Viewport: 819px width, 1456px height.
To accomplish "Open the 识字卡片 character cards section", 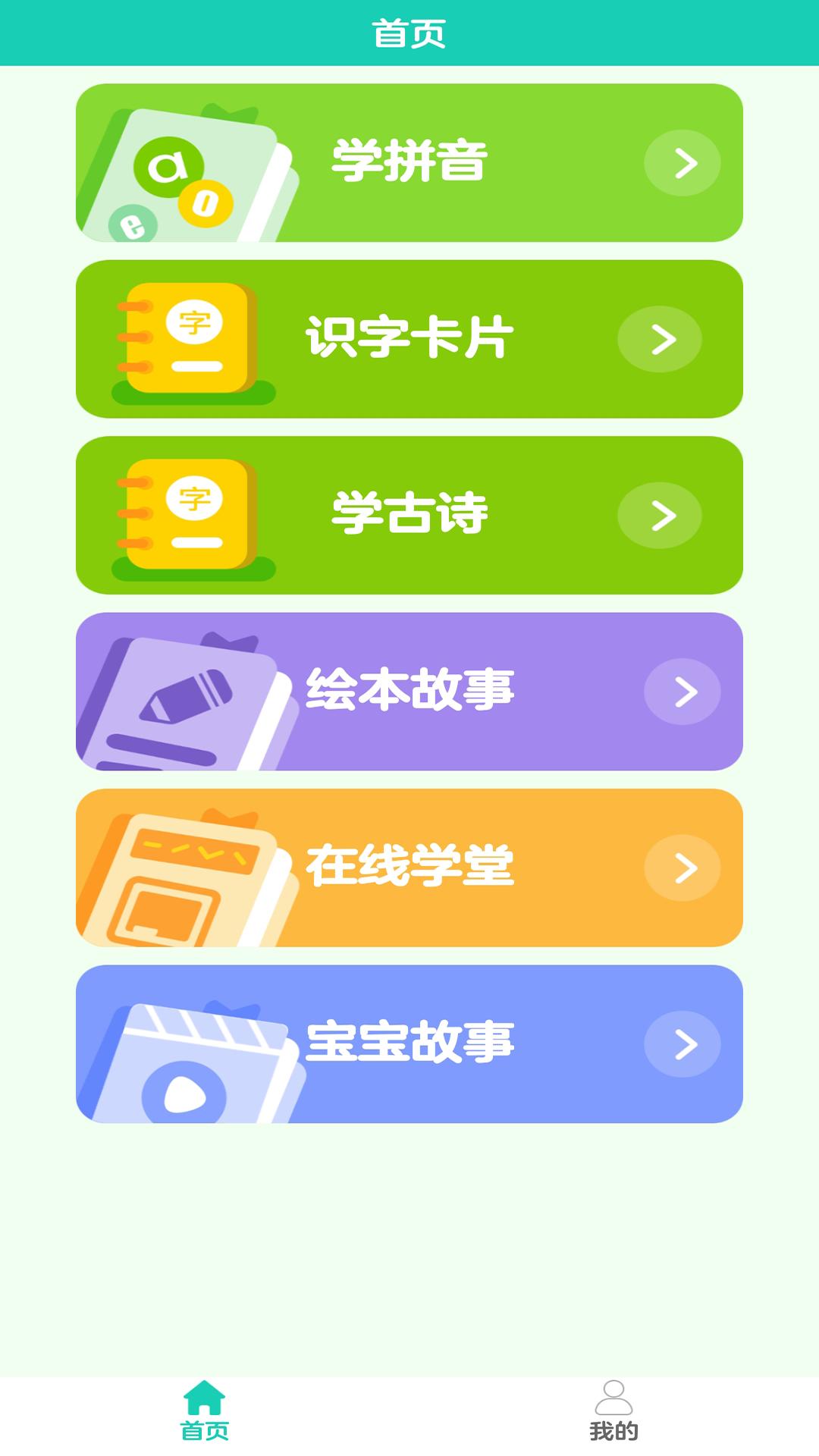I will tap(409, 339).
